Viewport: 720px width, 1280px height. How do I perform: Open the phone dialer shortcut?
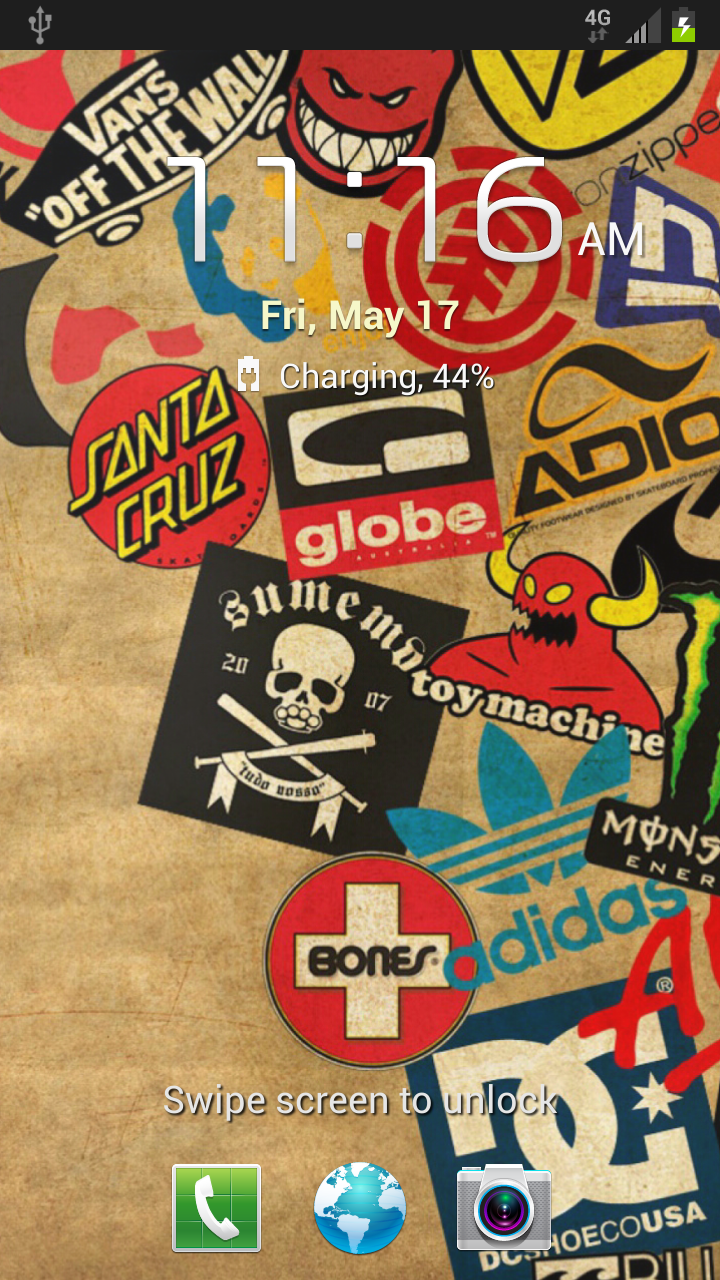click(216, 1208)
